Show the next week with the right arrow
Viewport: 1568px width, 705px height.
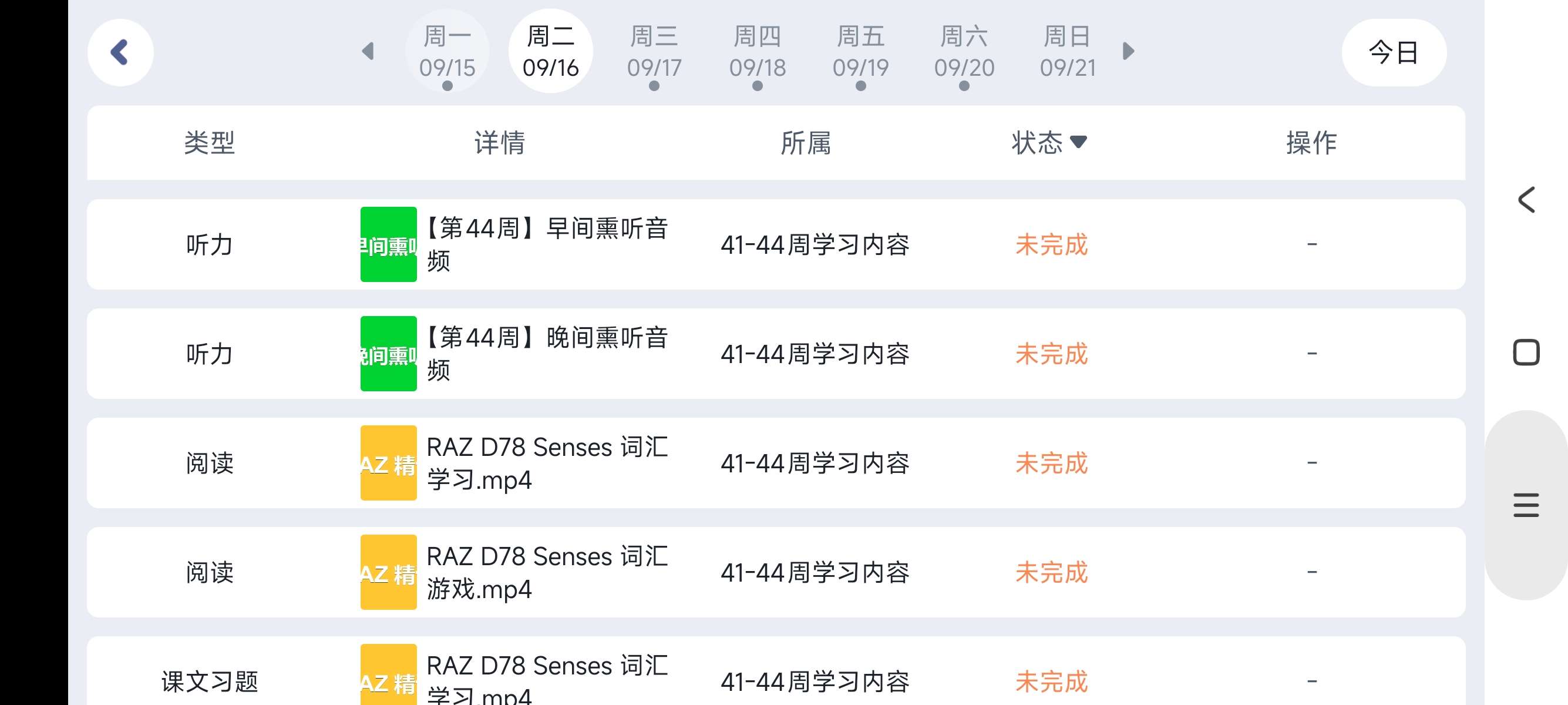pyautogui.click(x=1128, y=51)
